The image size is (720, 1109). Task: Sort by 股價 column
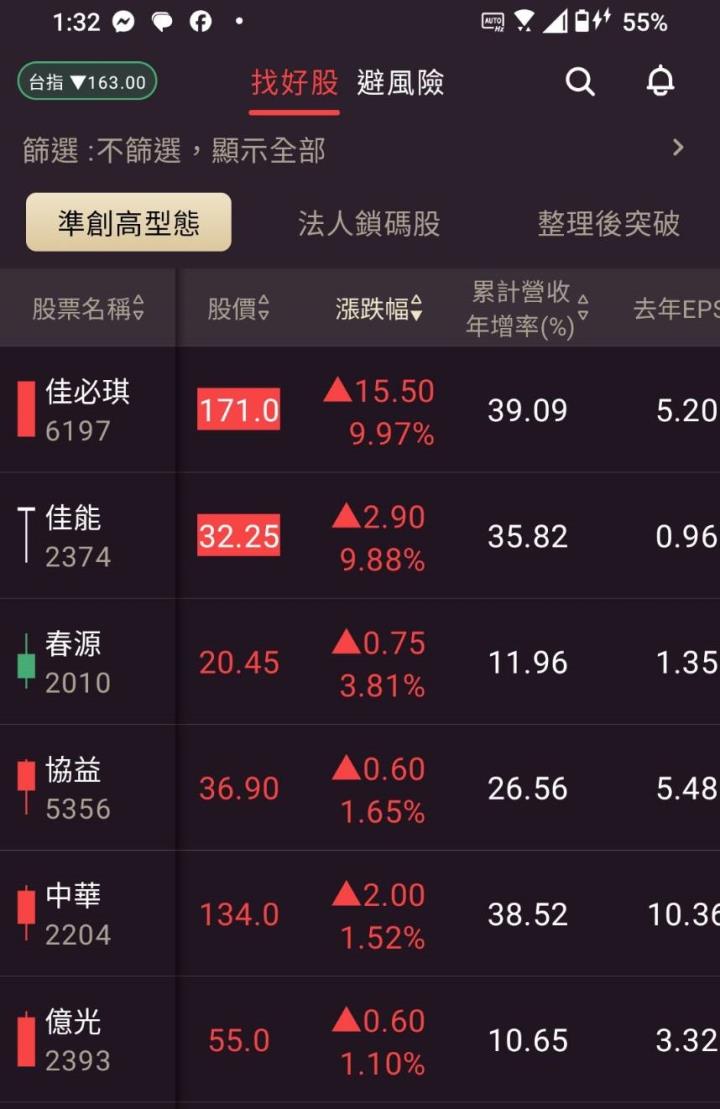point(238,309)
